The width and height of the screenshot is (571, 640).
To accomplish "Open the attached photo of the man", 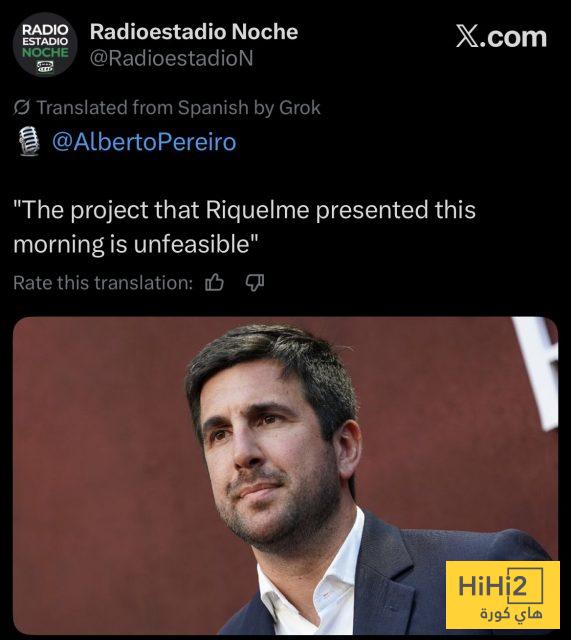I will [285, 476].
